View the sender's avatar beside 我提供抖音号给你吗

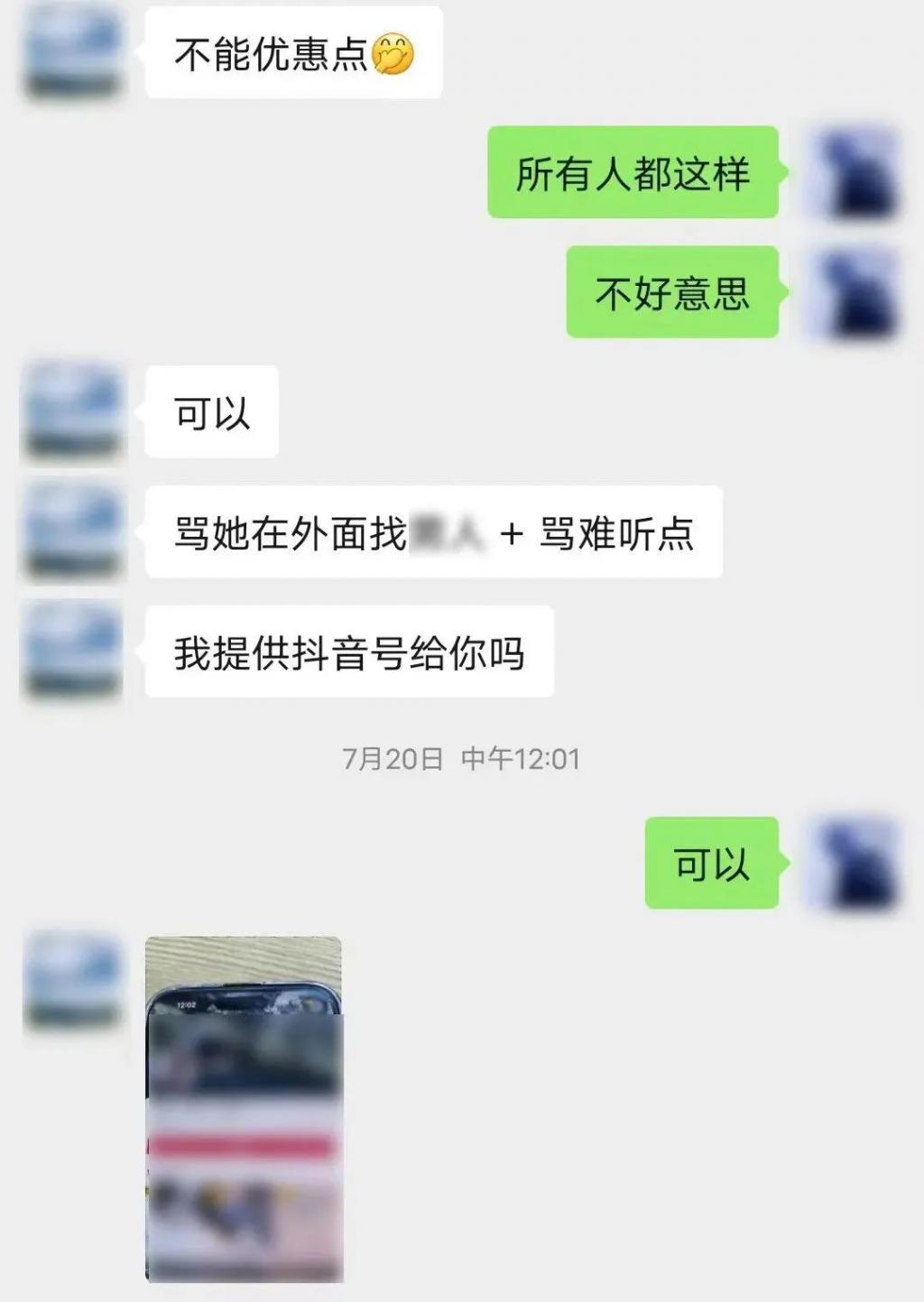[x=72, y=651]
